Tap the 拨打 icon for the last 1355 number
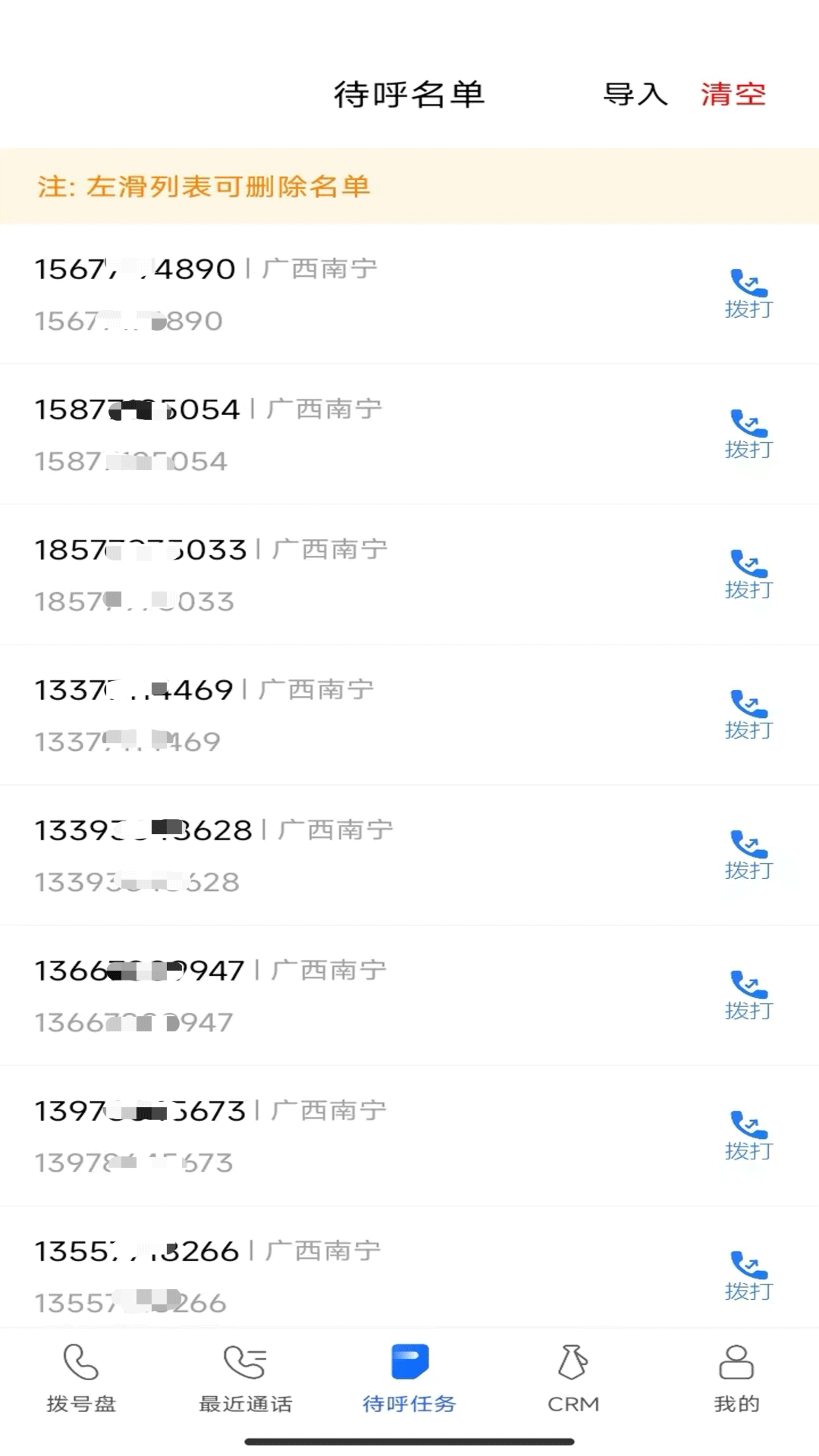 click(x=747, y=1274)
